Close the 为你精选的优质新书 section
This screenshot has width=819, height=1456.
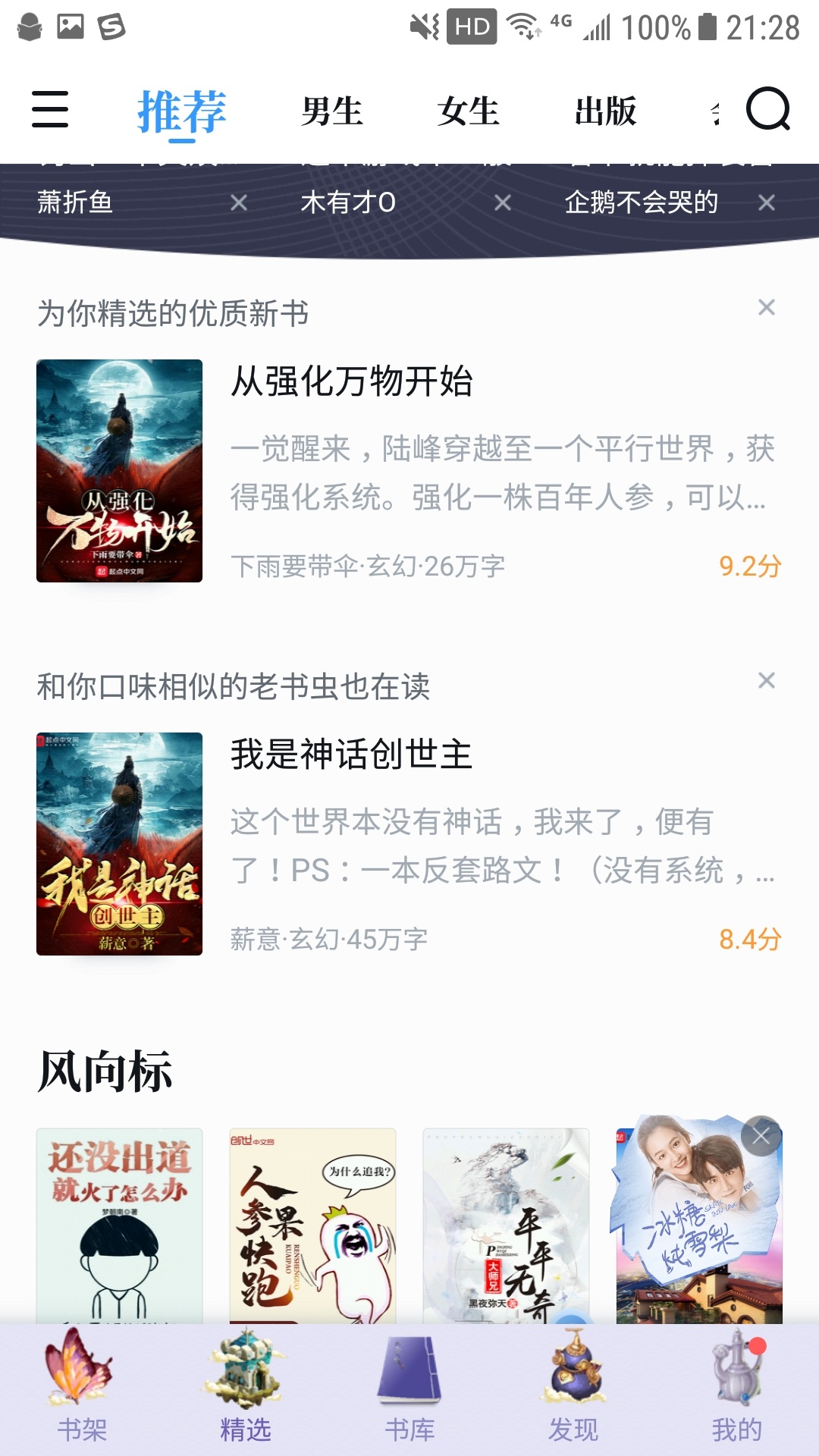point(766,307)
